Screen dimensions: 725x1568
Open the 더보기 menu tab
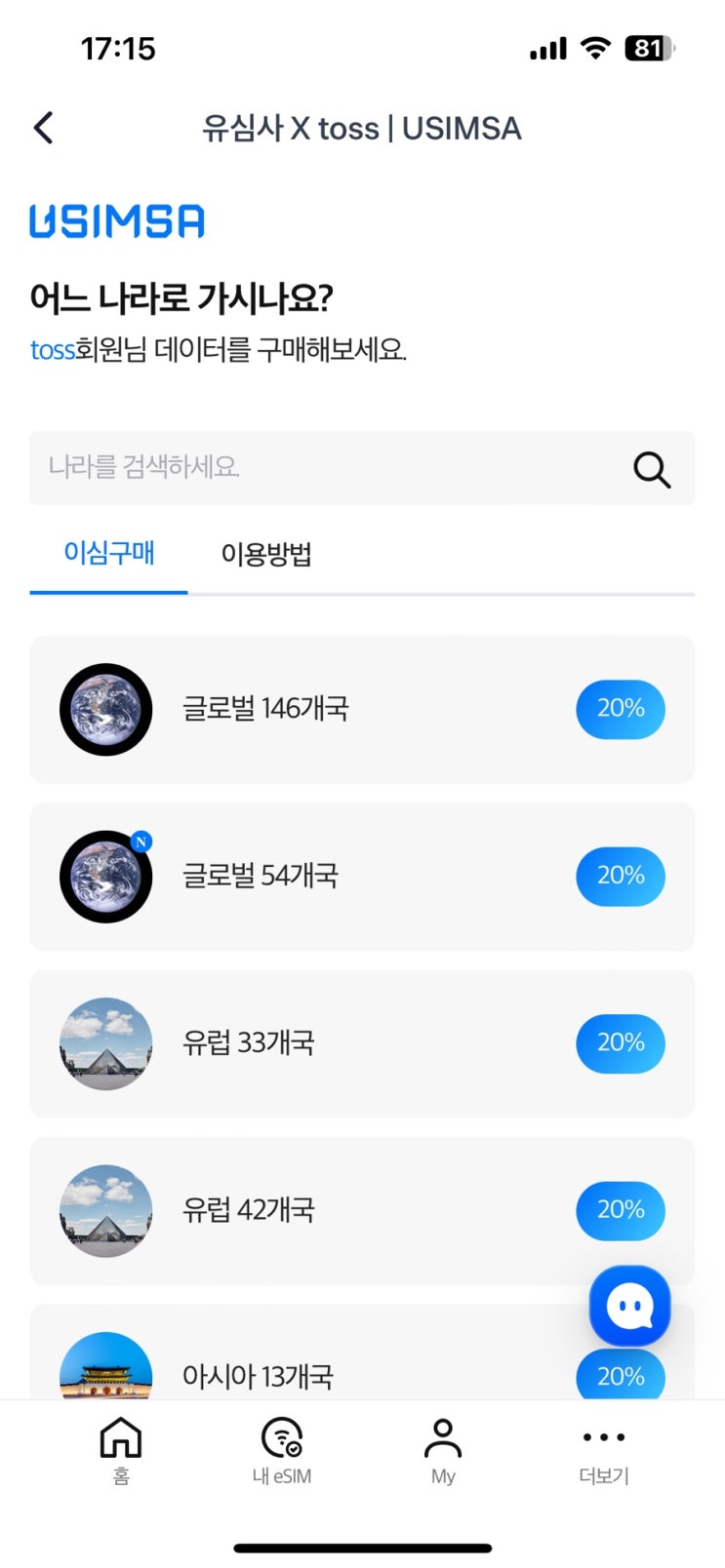pos(604,1451)
